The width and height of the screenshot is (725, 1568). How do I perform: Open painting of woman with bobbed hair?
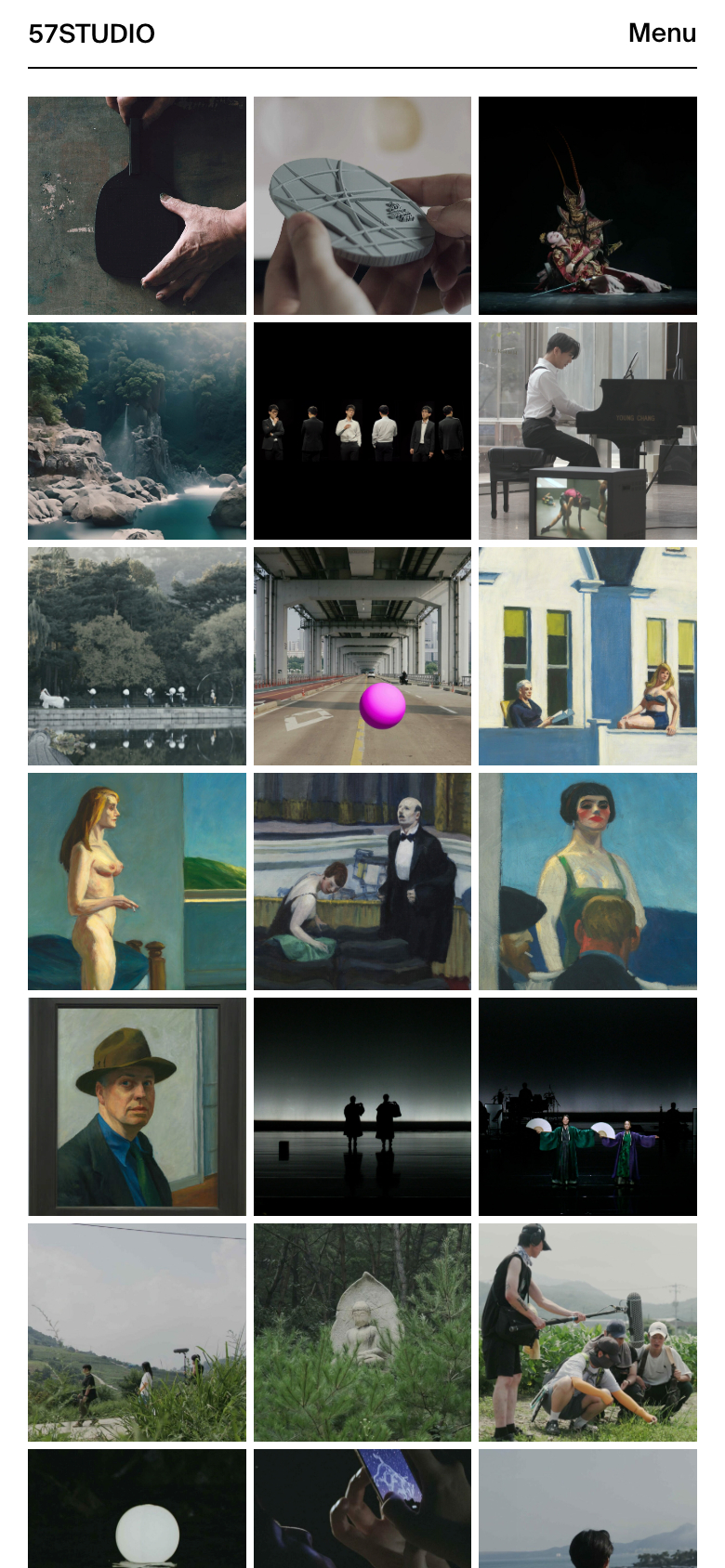[587, 882]
